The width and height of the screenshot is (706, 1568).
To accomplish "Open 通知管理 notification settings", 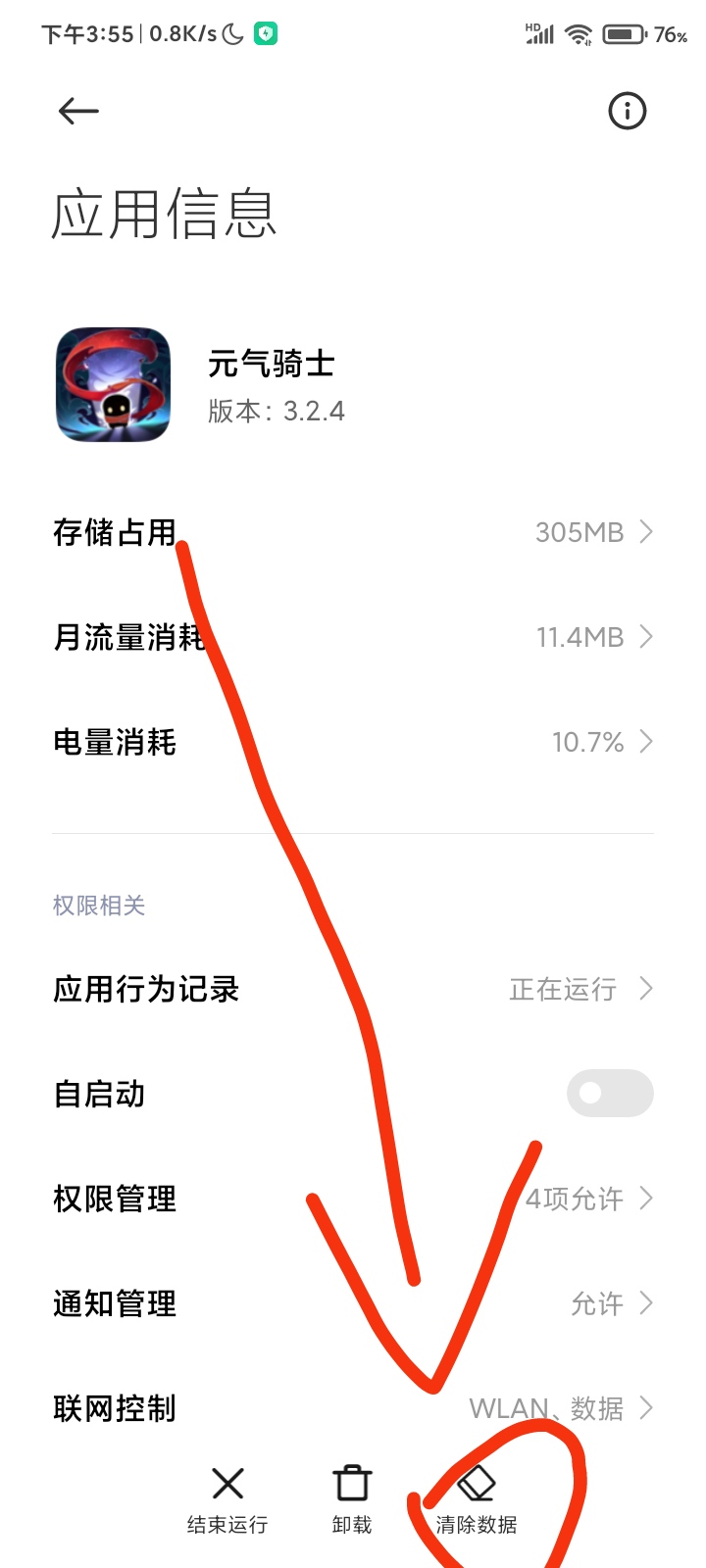I will click(x=353, y=1303).
